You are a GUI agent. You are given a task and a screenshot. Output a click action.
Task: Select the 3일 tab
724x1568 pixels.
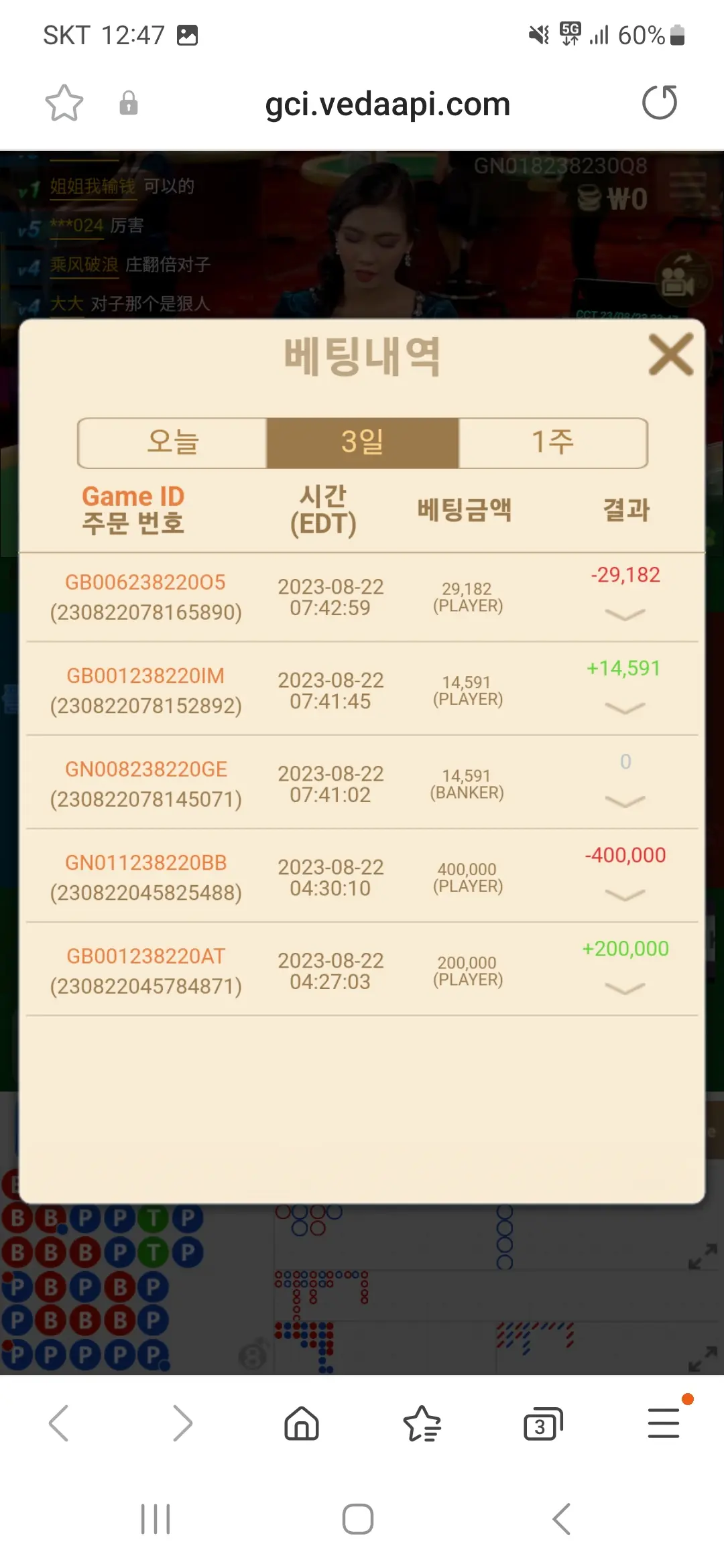tap(363, 443)
